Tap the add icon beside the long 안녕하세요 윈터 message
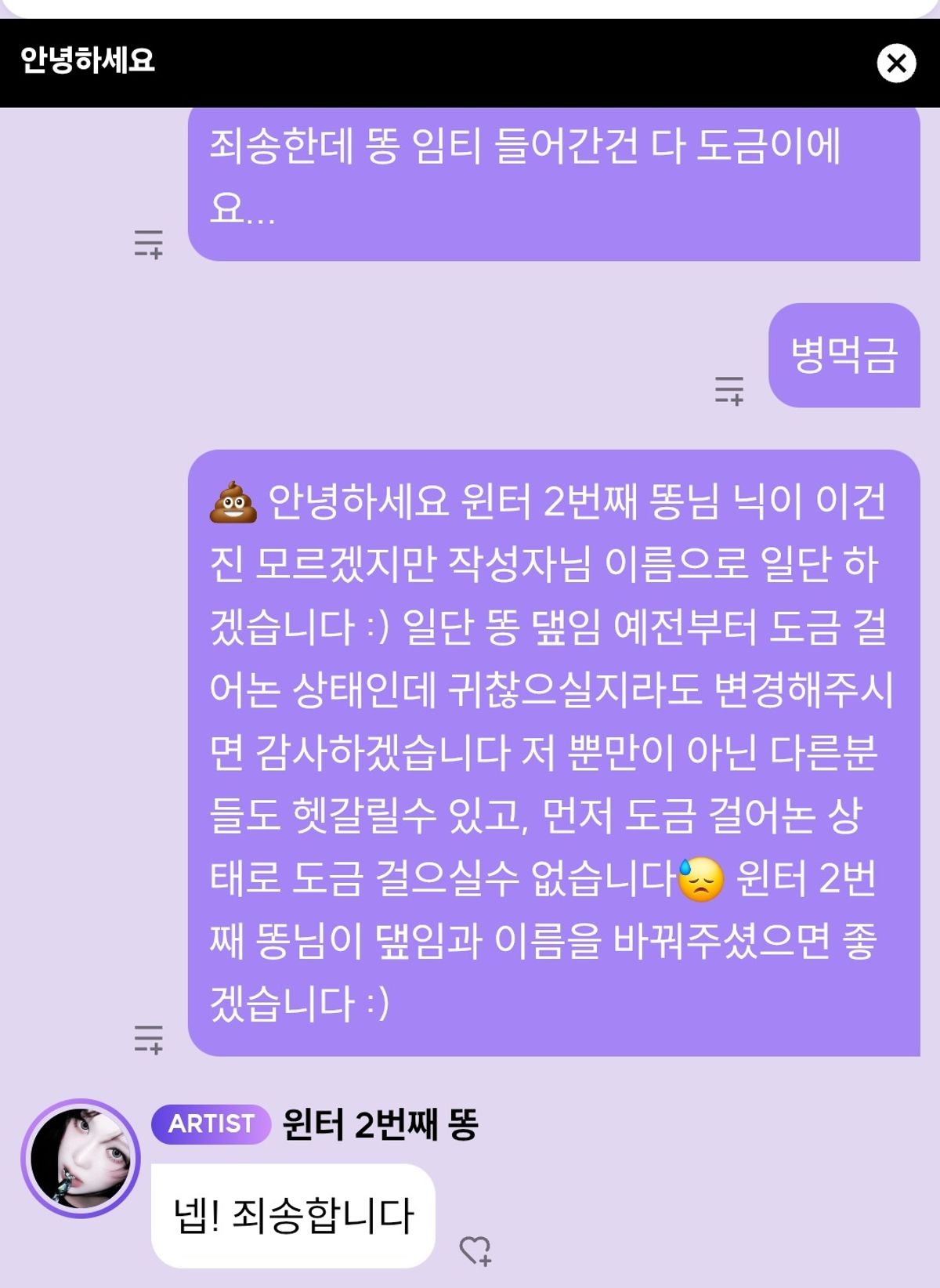This screenshot has height=1288, width=940. tap(148, 1039)
